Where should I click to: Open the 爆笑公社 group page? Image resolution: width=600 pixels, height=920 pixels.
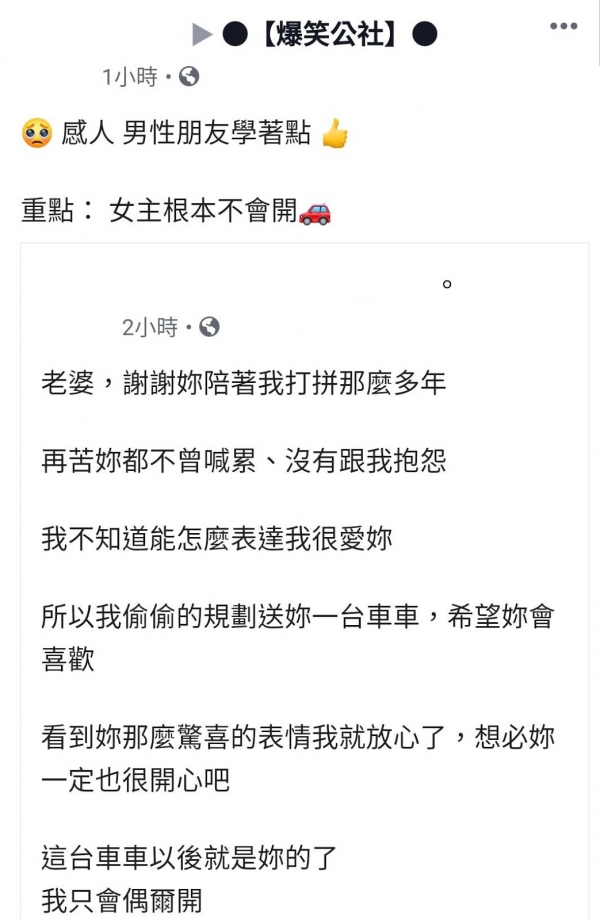(x=330, y=34)
